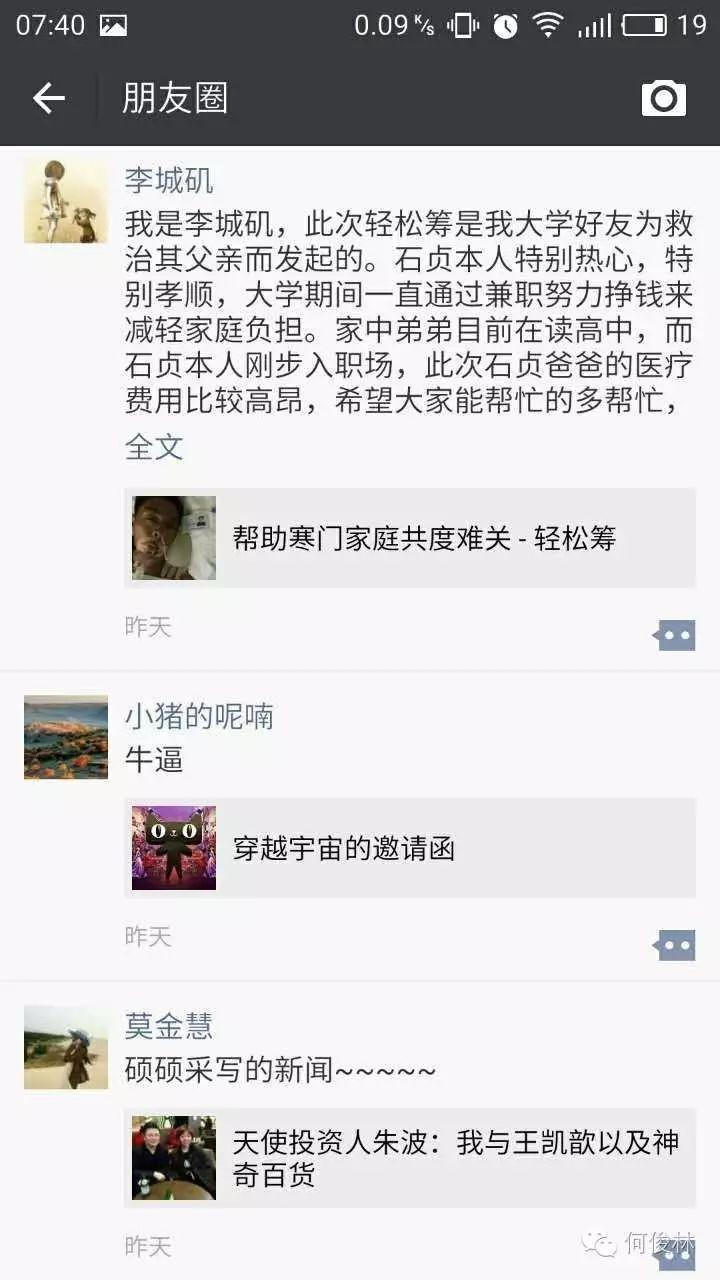The height and width of the screenshot is (1280, 720).
Task: Tap the name 李城矶
Action: point(169,181)
